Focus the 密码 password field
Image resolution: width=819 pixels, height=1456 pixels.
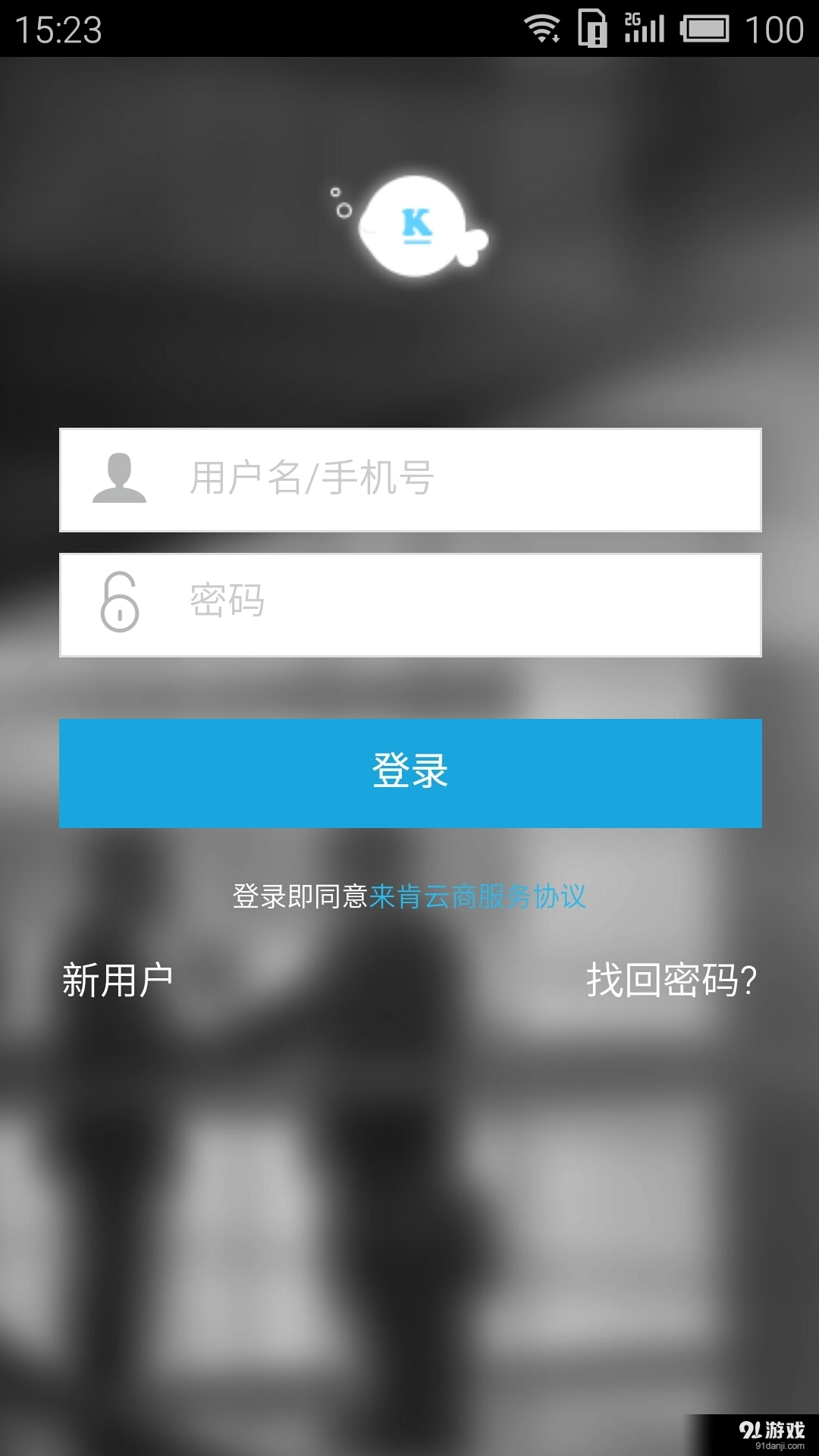(x=455, y=604)
